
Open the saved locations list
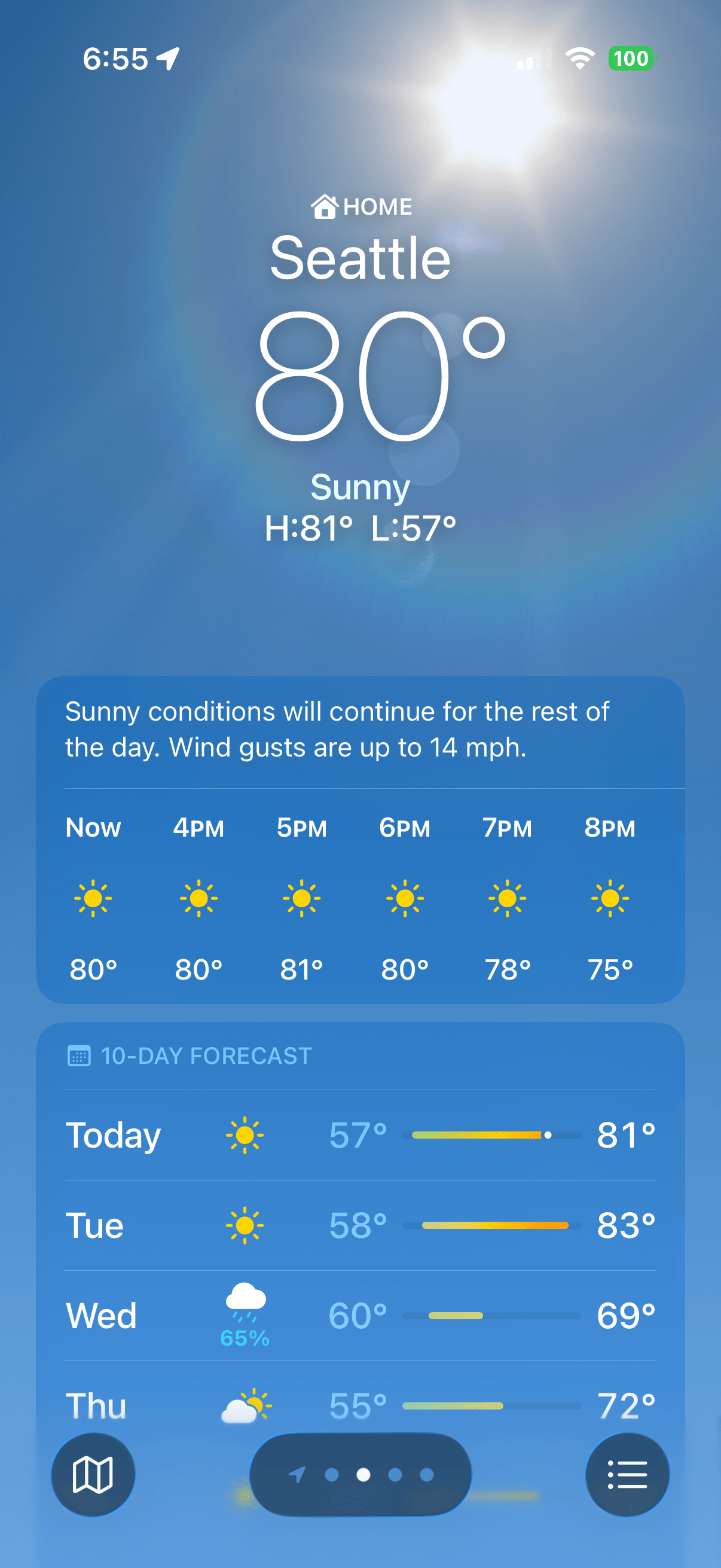(x=627, y=1474)
